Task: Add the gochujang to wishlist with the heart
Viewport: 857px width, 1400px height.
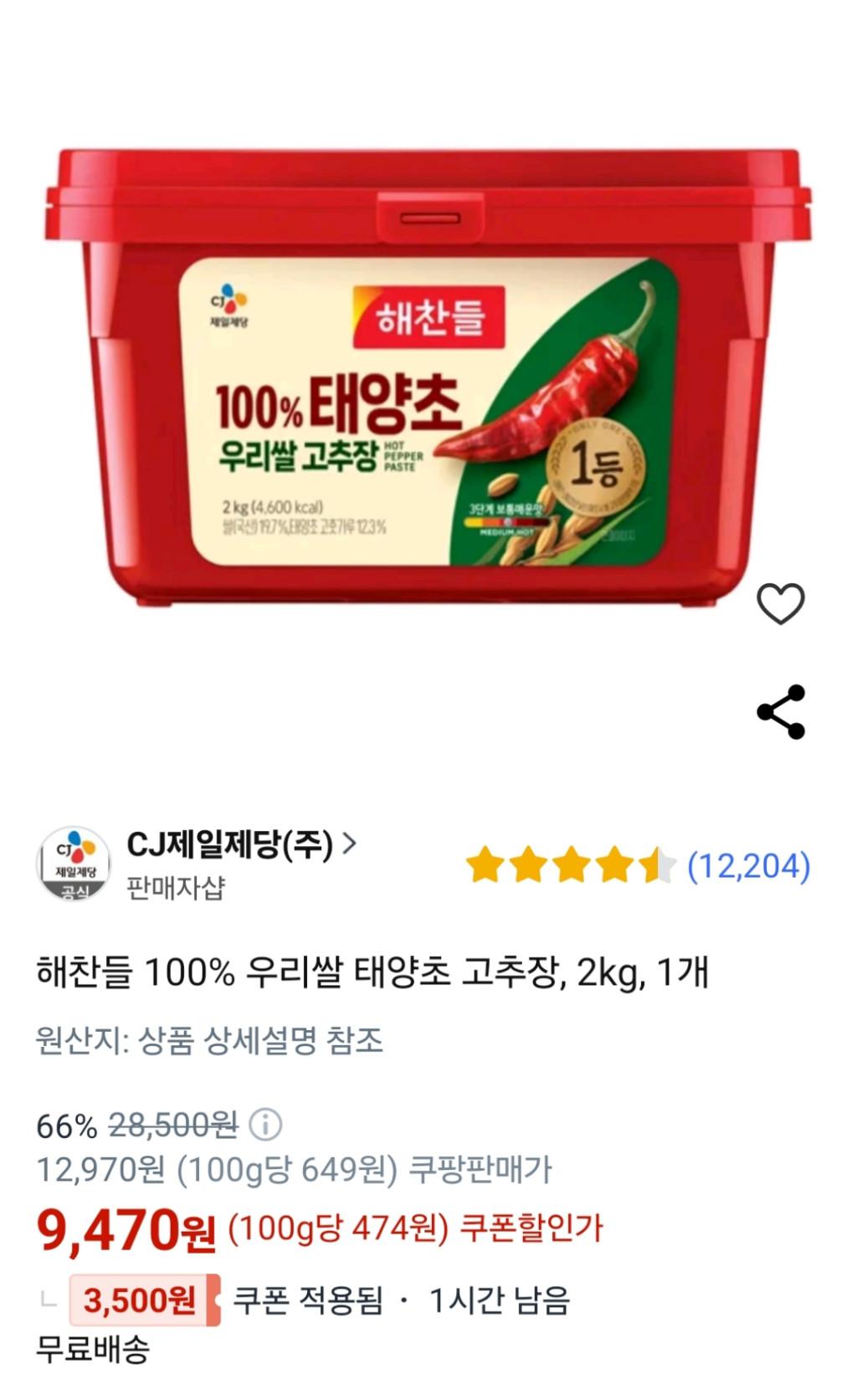Action: coord(780,603)
